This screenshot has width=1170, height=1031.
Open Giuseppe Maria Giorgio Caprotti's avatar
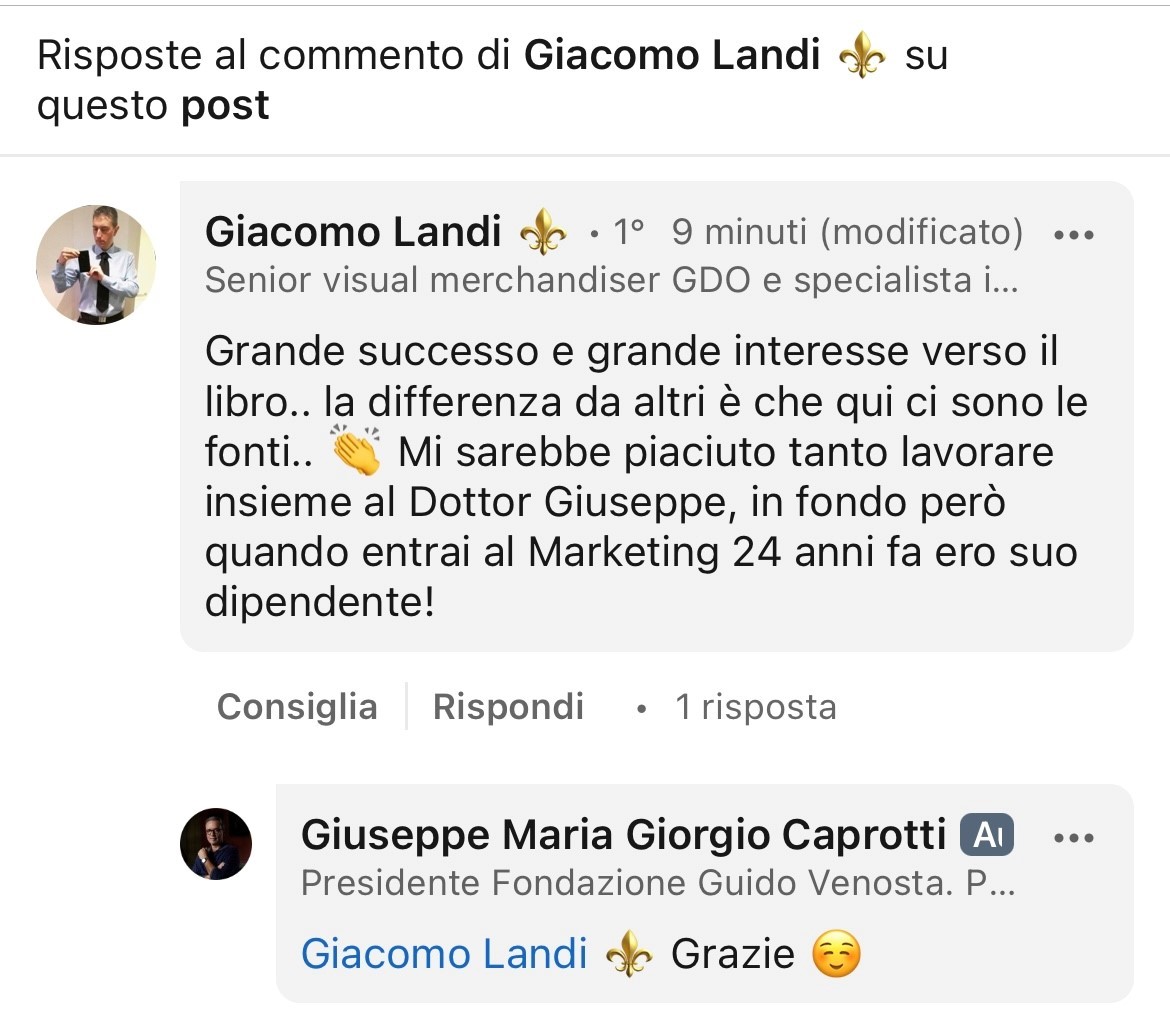(216, 844)
